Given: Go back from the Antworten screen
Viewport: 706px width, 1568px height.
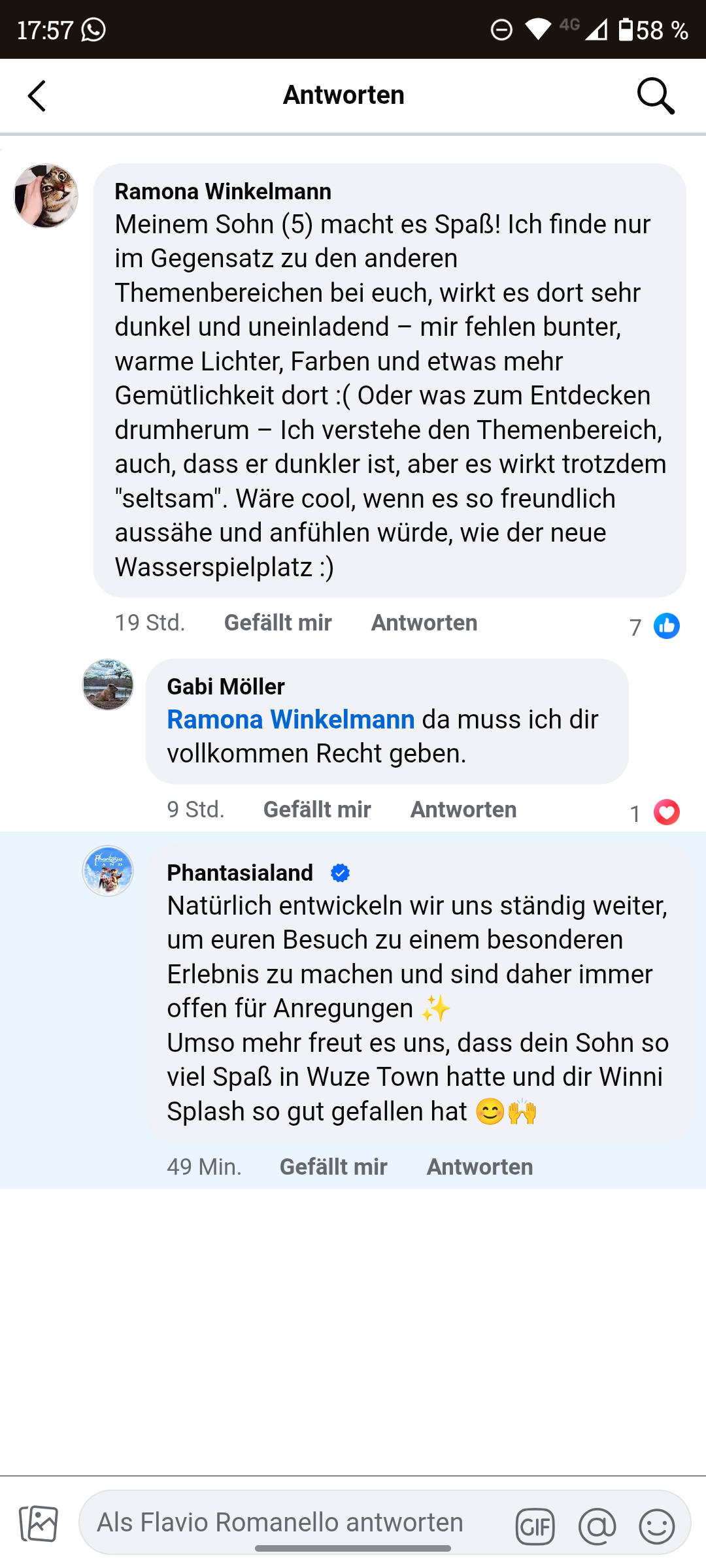Looking at the screenshot, I should (37, 96).
